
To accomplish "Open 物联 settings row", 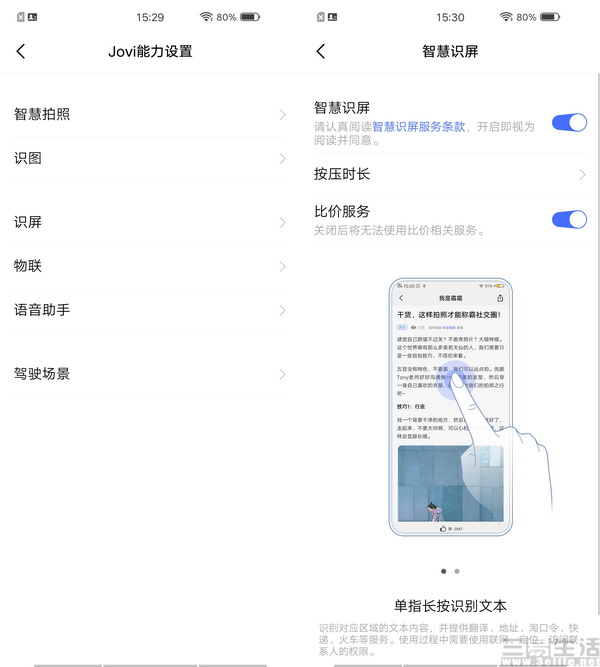I will pos(150,266).
